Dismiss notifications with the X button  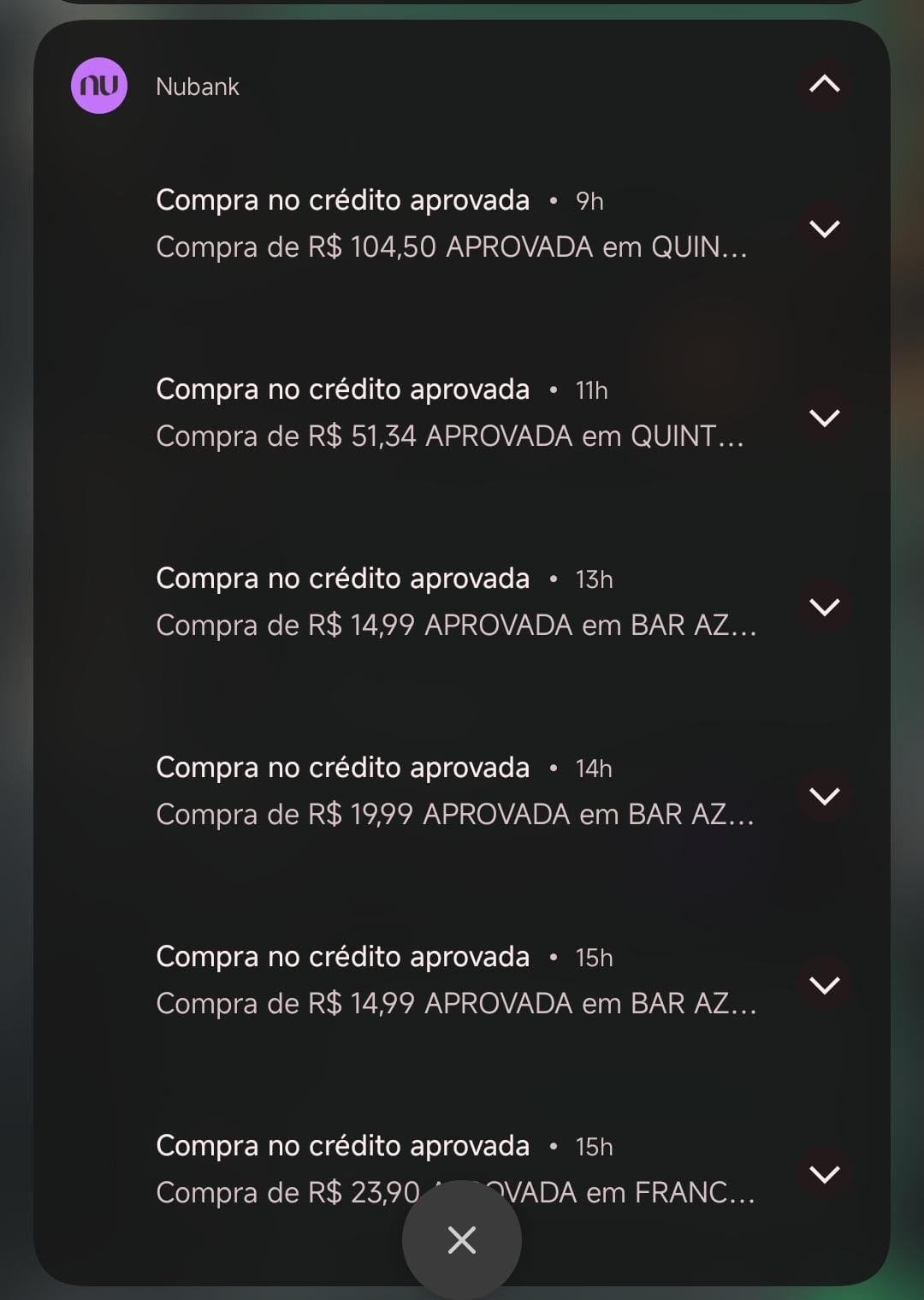pos(462,1239)
